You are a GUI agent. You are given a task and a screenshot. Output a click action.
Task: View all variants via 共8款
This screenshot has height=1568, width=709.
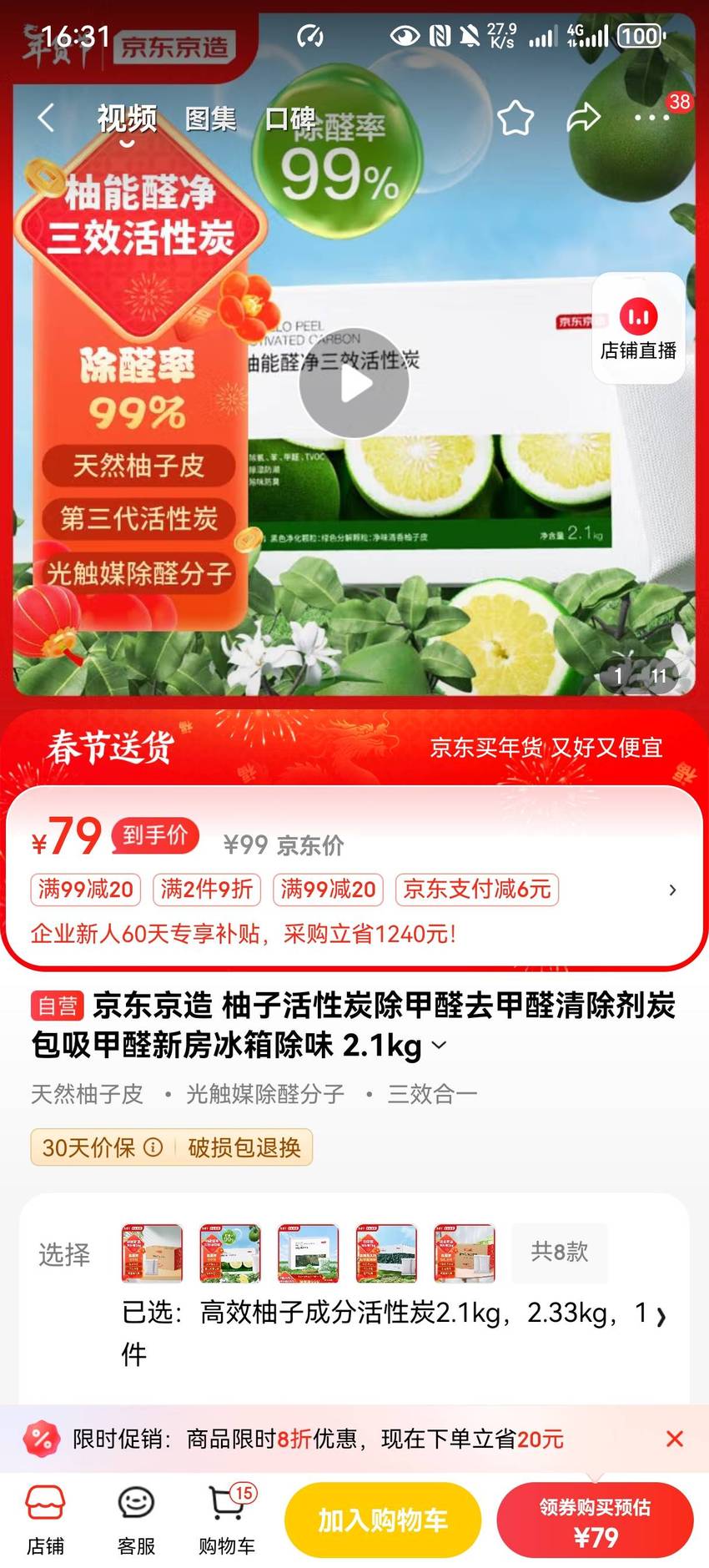pos(560,1252)
